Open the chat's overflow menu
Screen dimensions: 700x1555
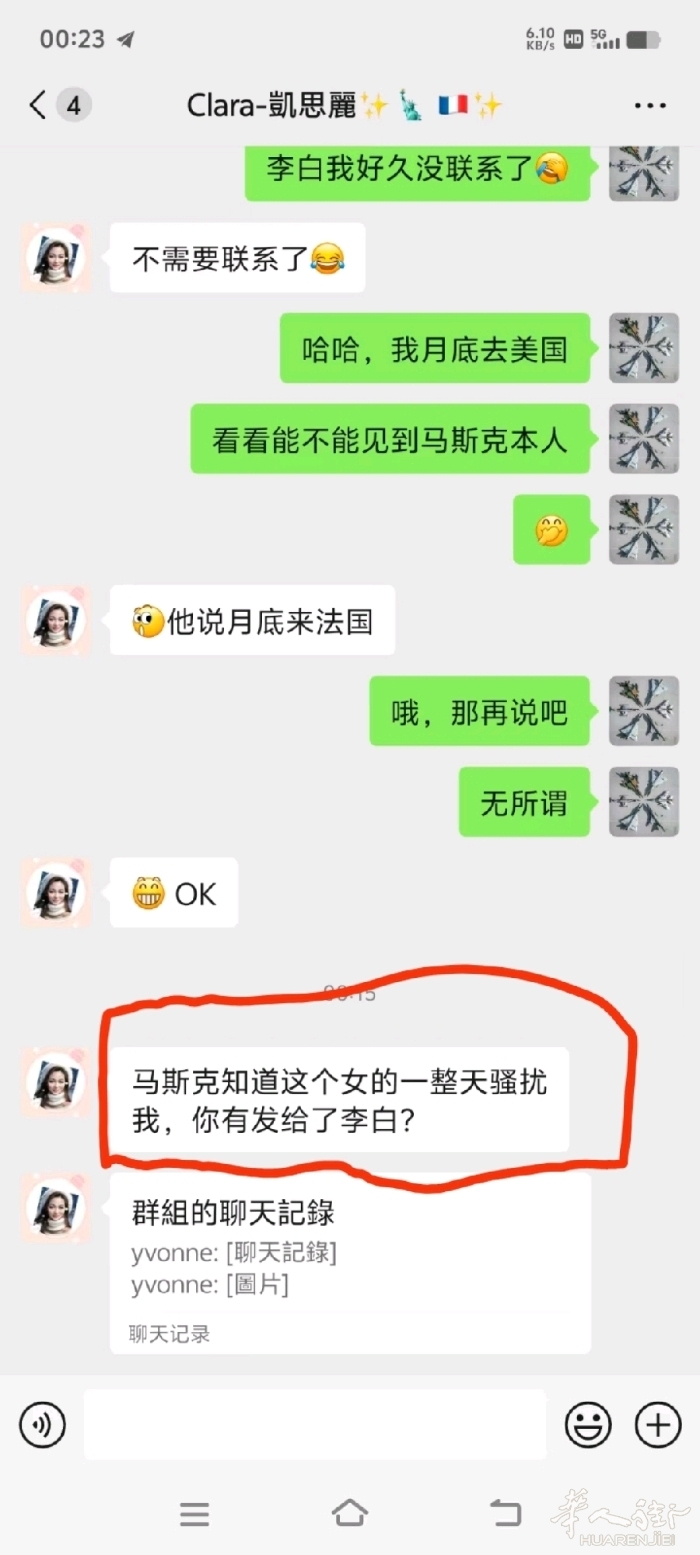point(650,106)
